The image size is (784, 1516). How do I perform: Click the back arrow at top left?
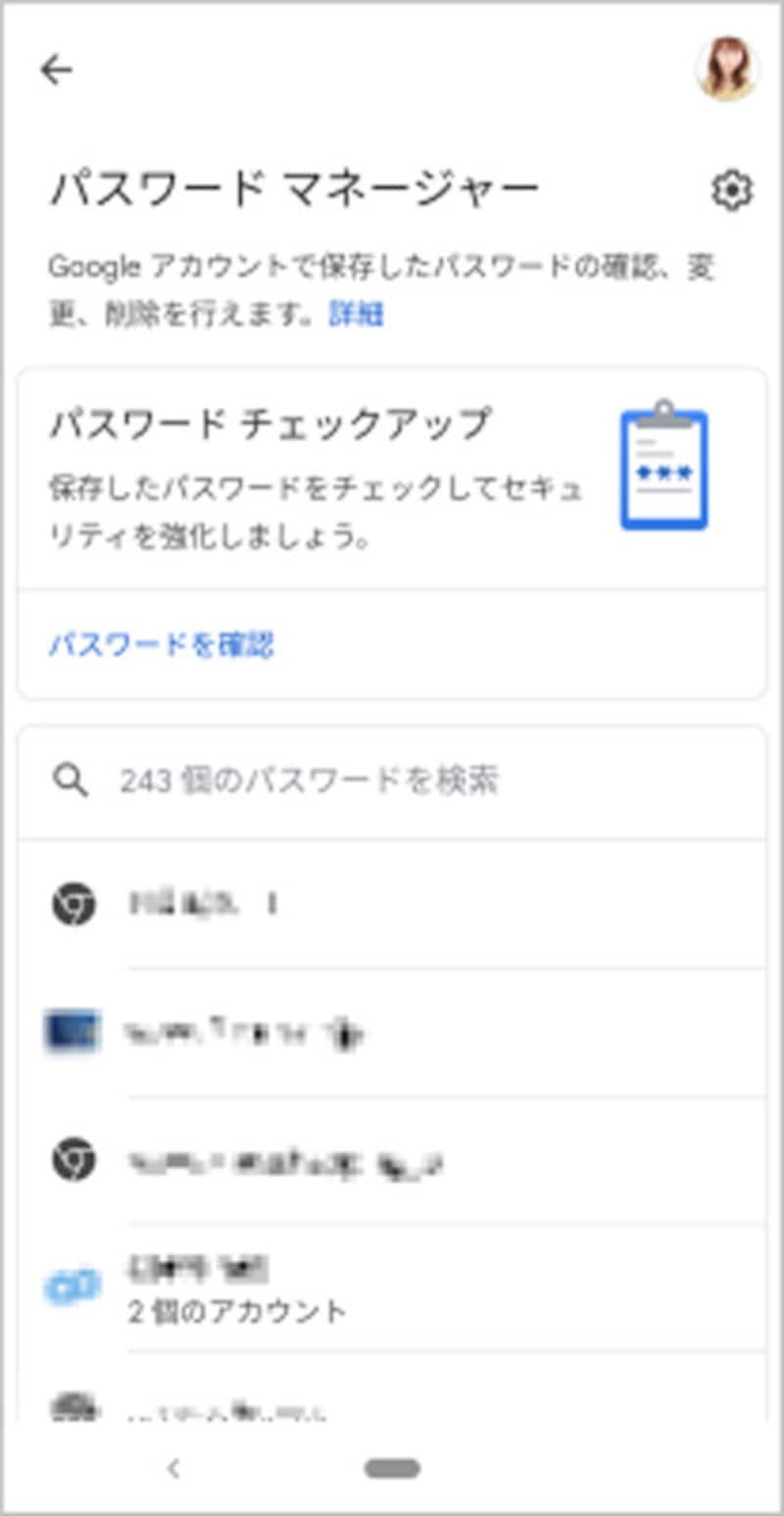tap(57, 69)
